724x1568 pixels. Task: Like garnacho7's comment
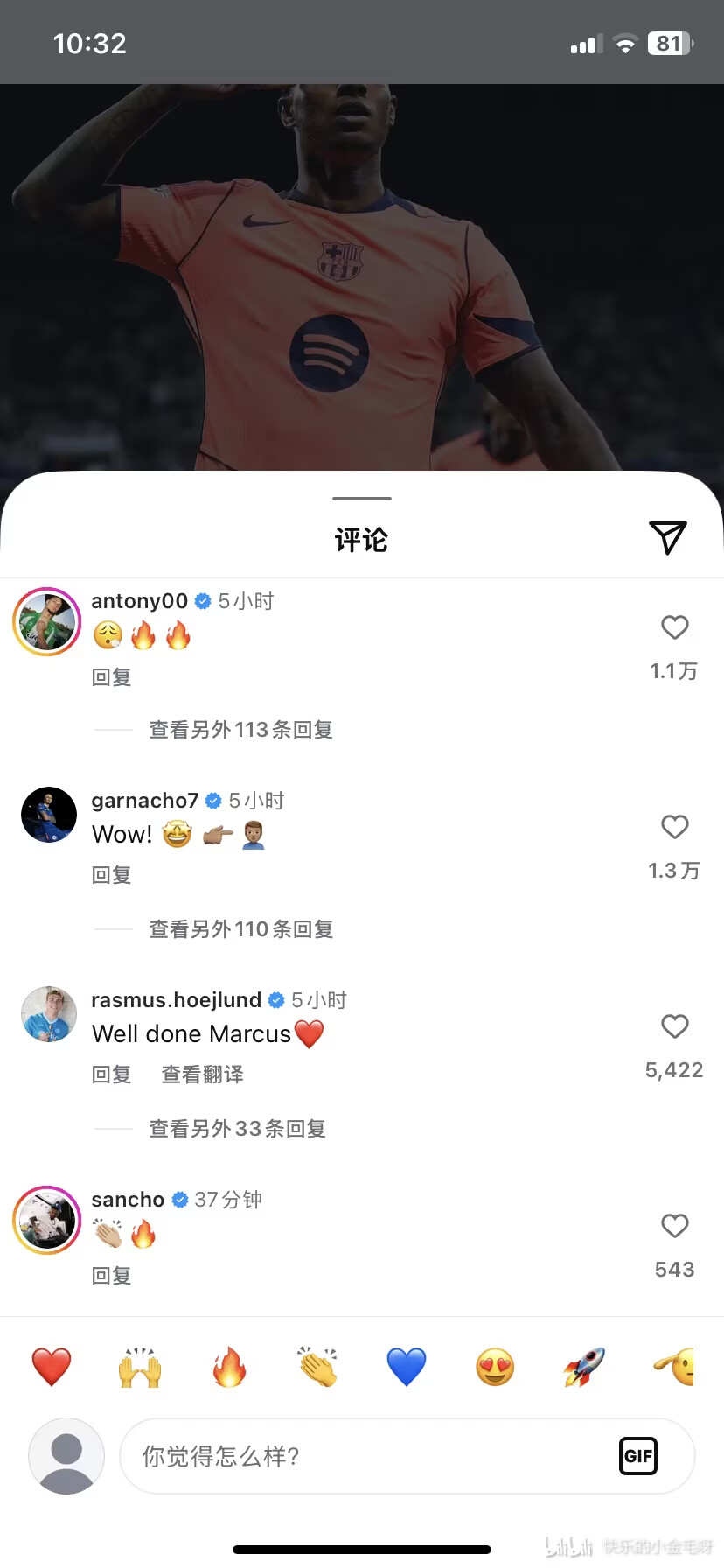pos(674,827)
